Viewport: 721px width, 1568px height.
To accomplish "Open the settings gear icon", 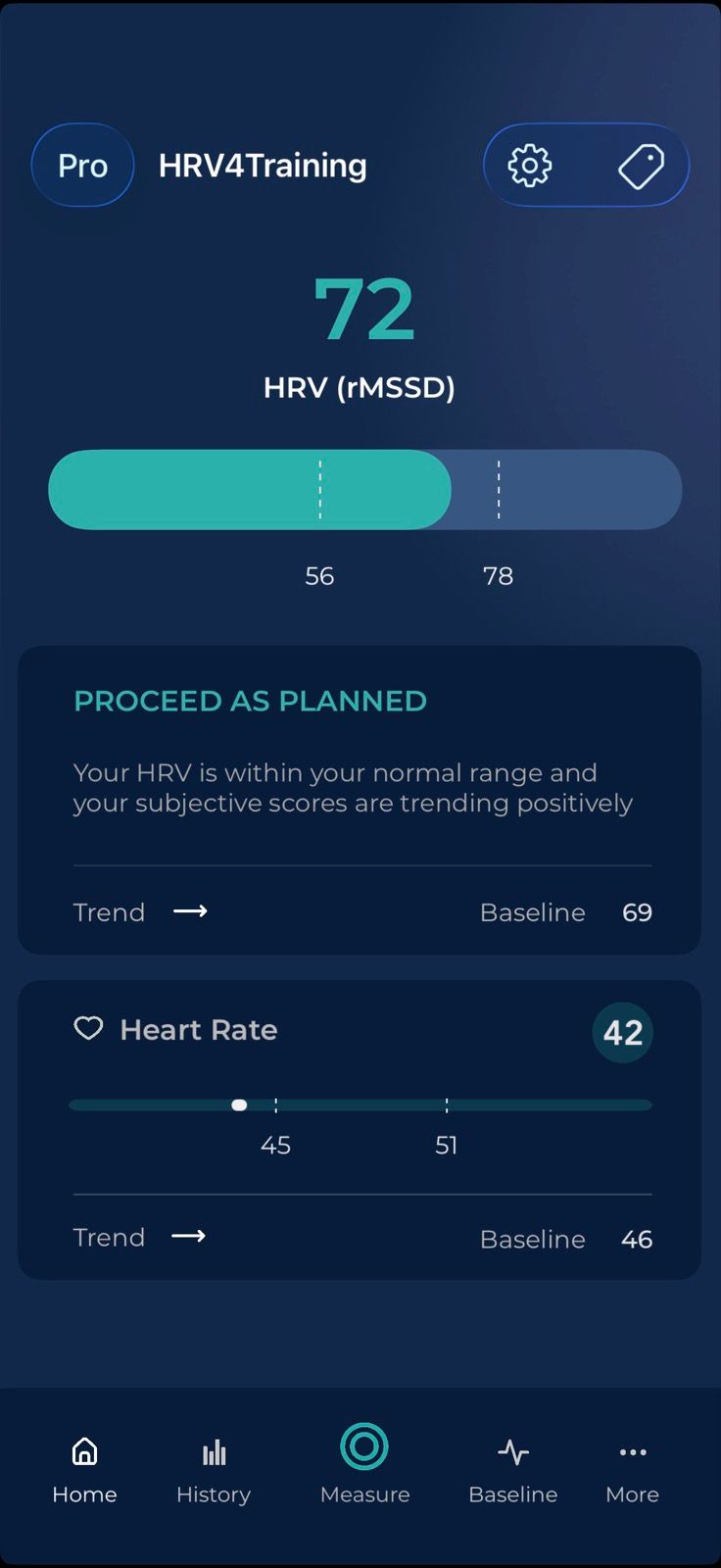I will [530, 166].
